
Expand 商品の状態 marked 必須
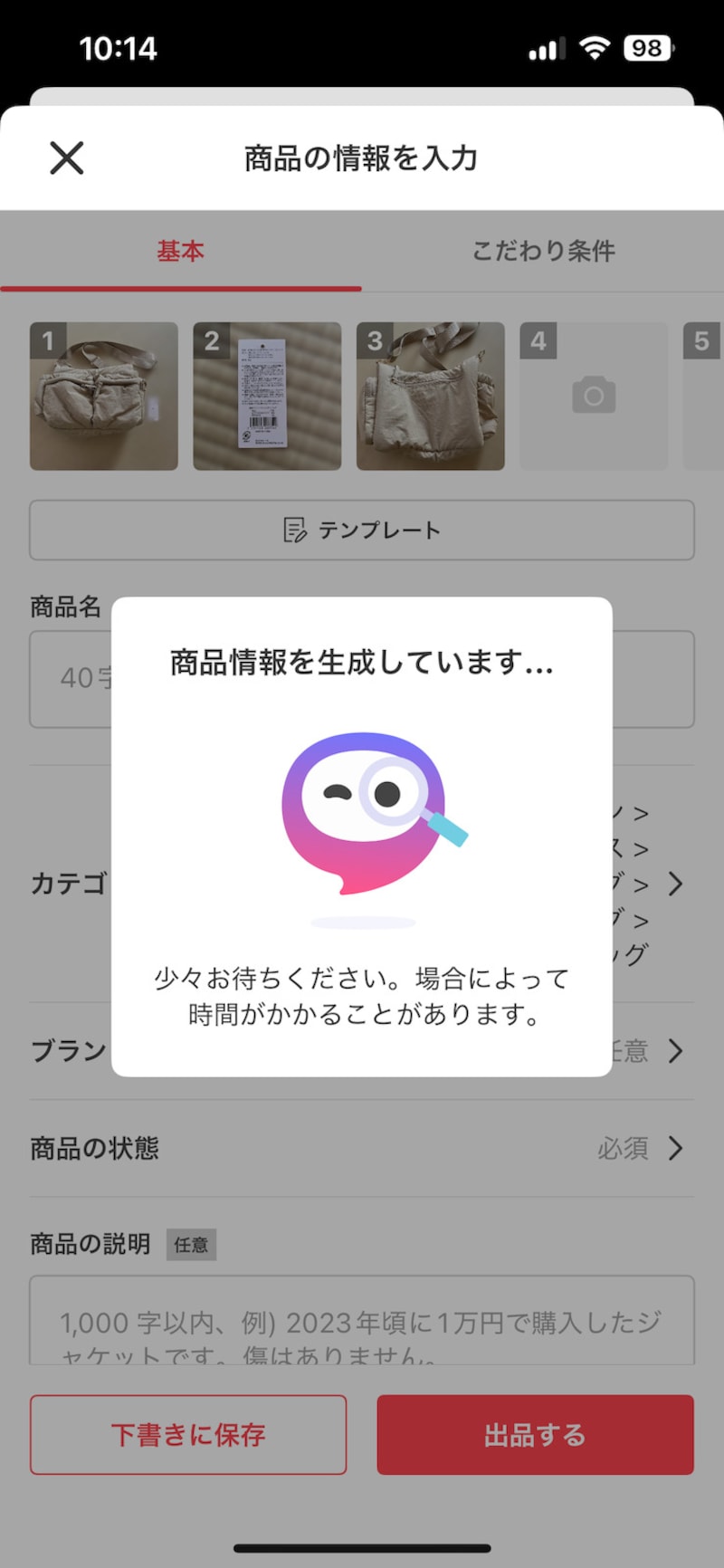675,1148
